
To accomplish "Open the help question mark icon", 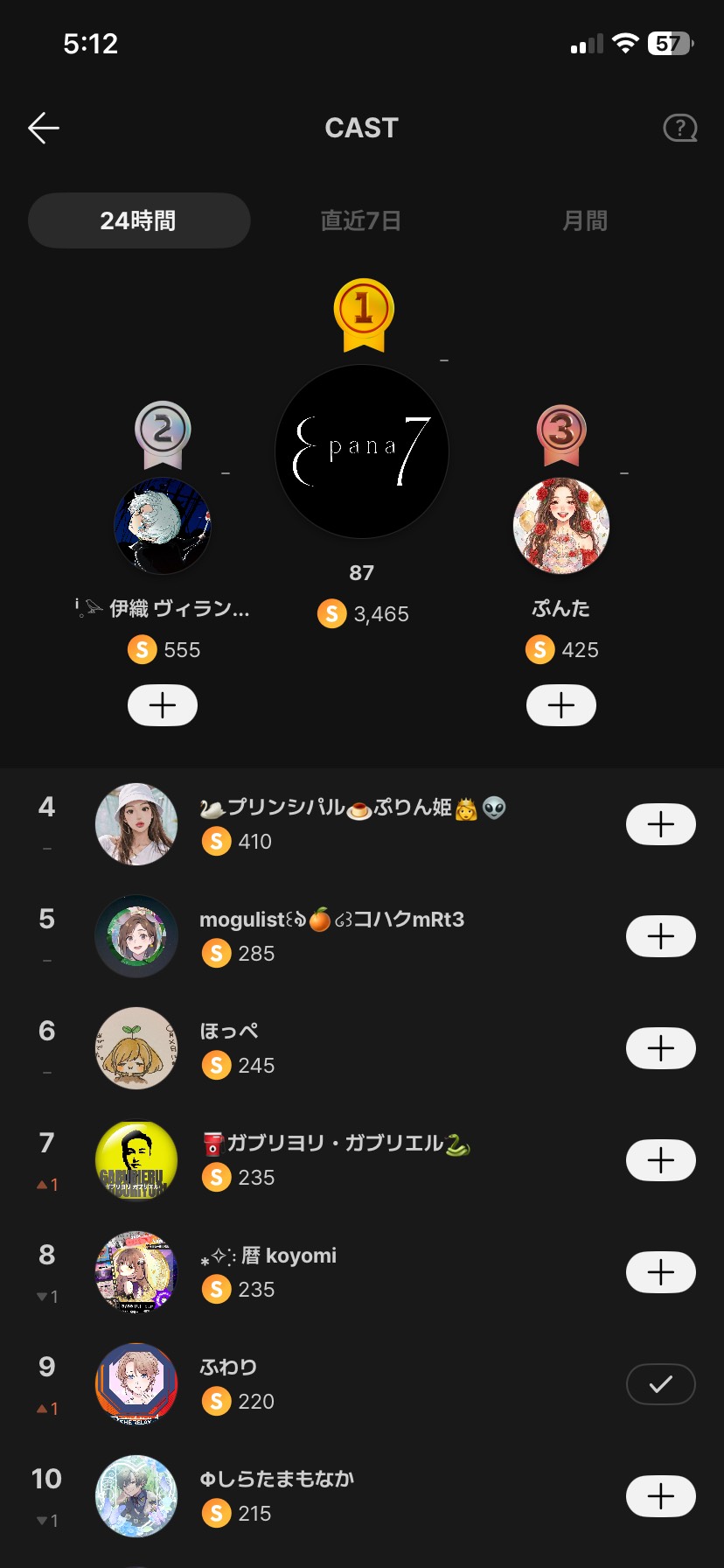I will pyautogui.click(x=679, y=129).
